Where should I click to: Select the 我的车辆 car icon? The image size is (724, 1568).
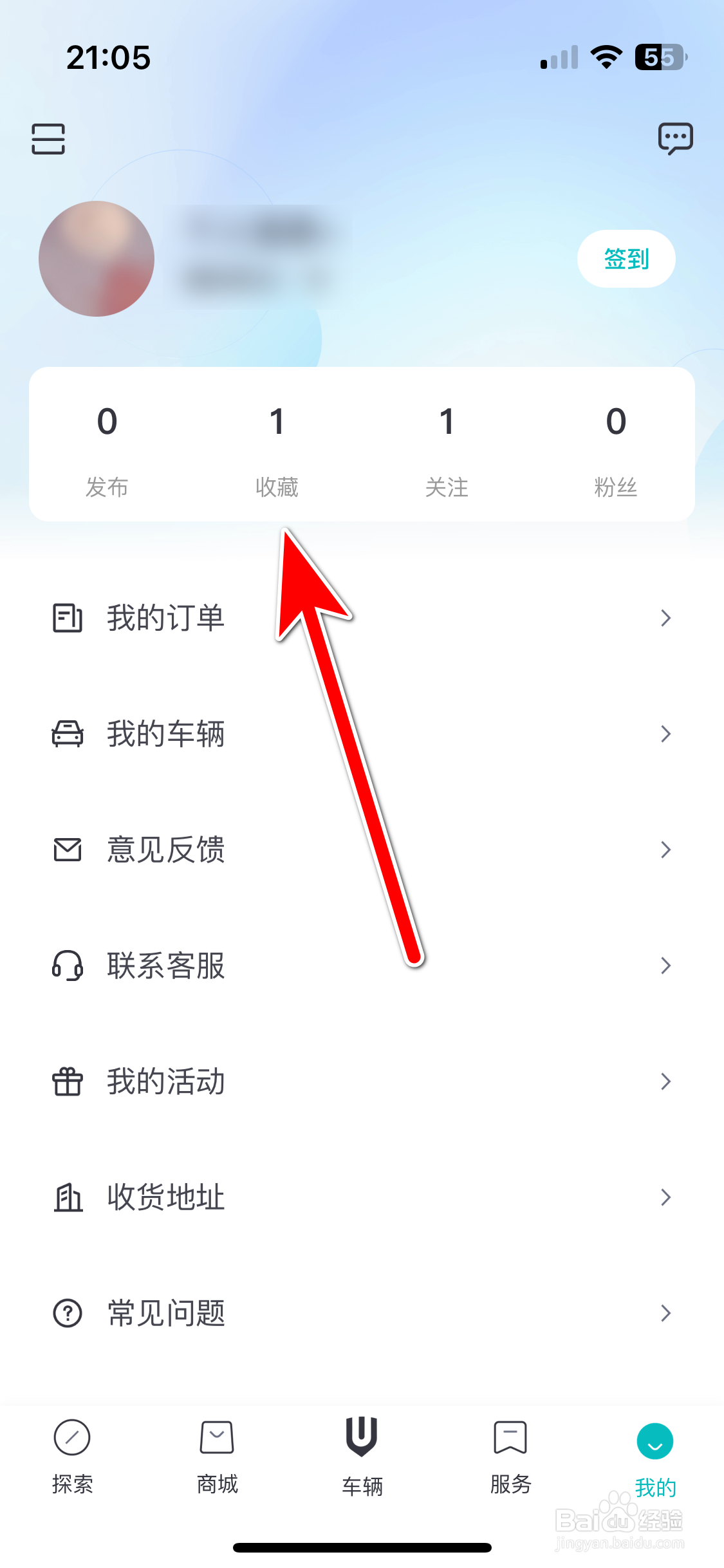(x=66, y=733)
